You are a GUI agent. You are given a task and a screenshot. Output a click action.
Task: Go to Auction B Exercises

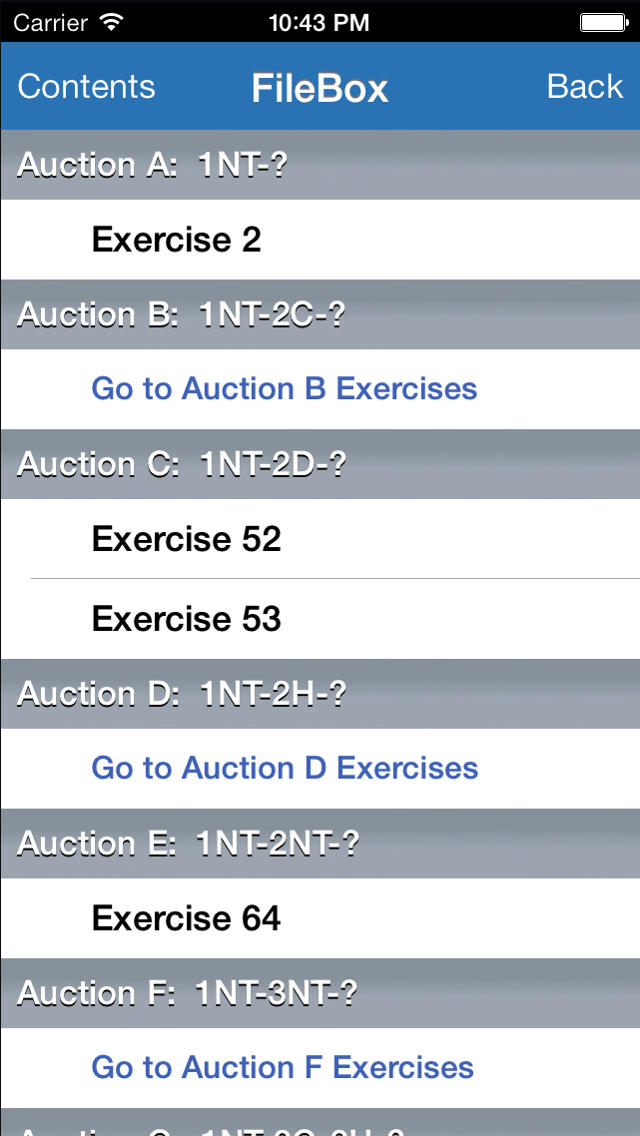[320, 389]
